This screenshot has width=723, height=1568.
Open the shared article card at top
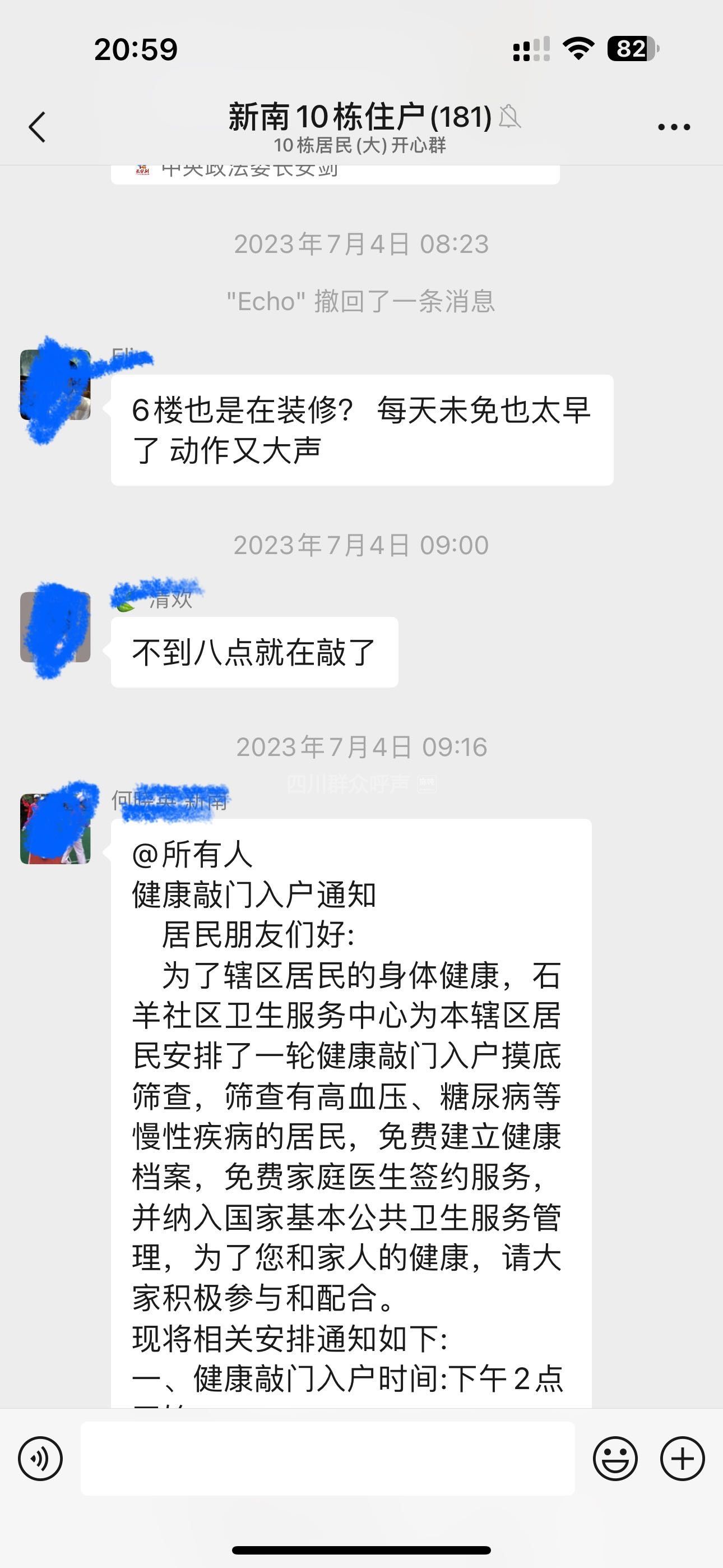[335, 173]
